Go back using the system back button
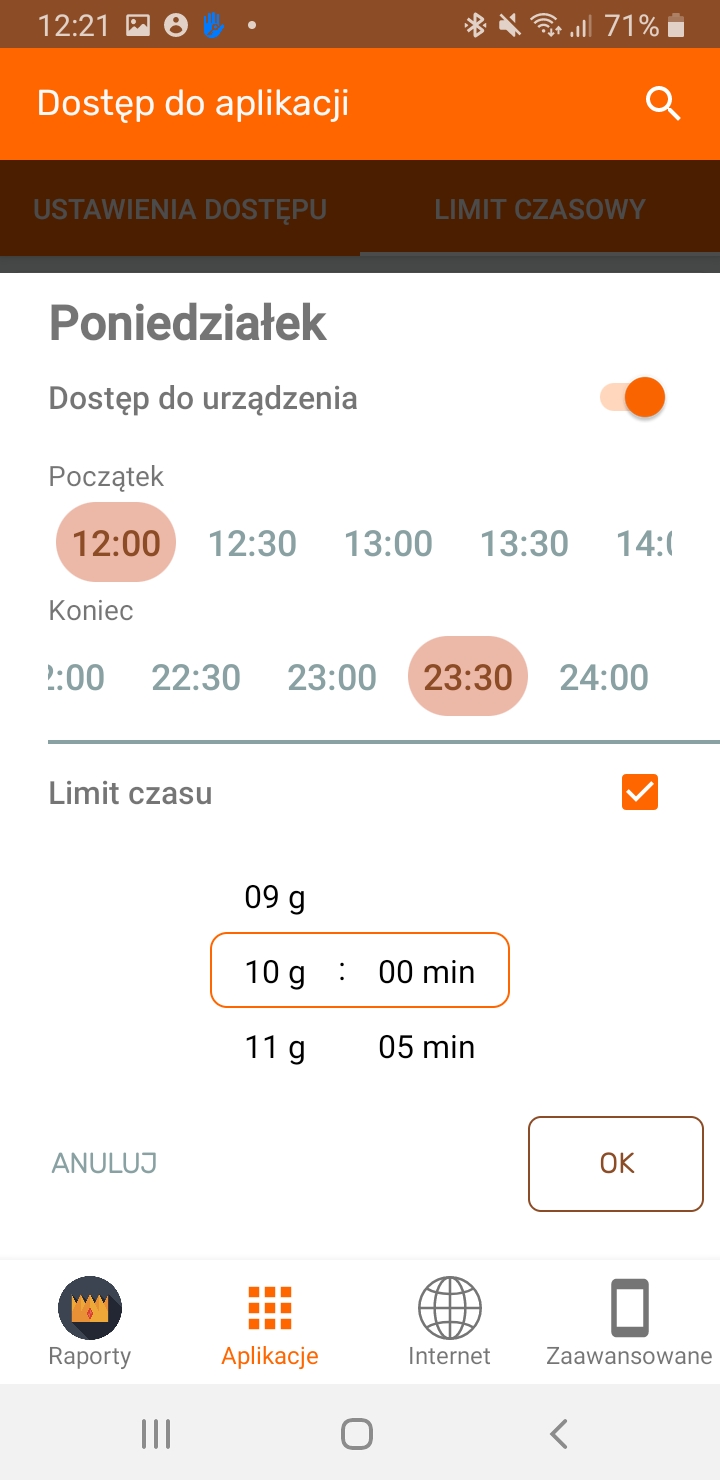The height and width of the screenshot is (1480, 720). [x=559, y=1434]
